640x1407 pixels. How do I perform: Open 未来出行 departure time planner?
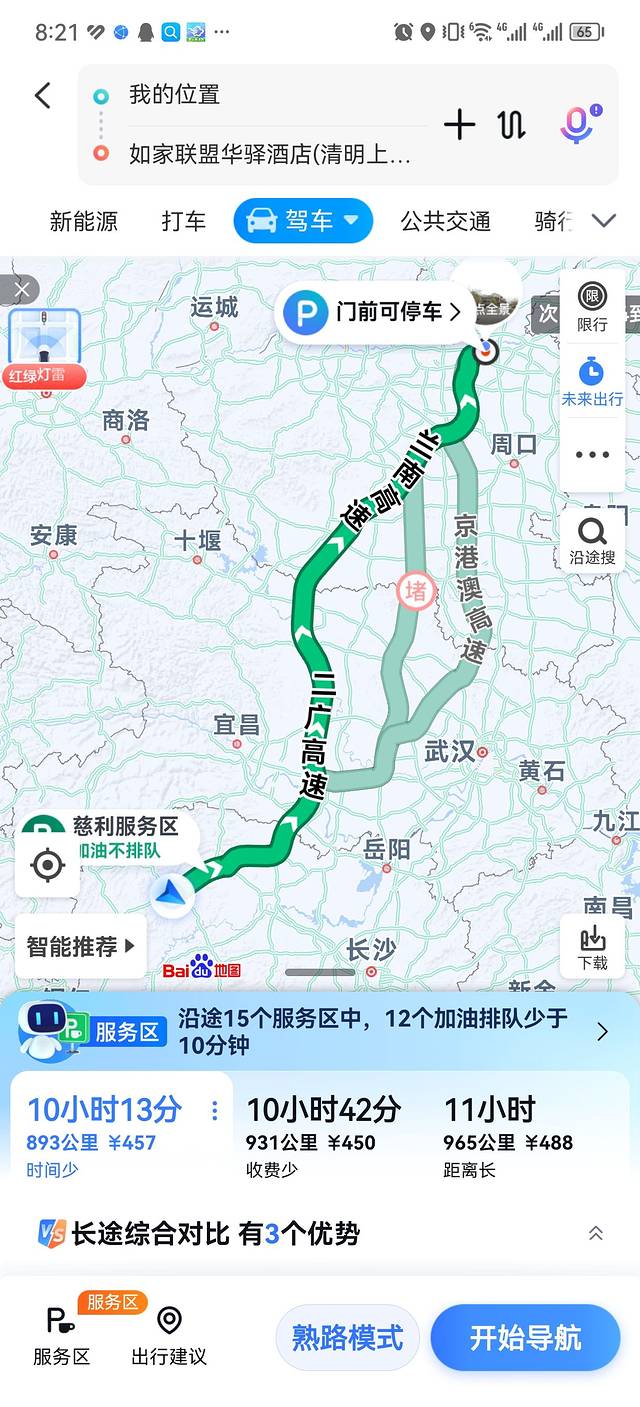(x=592, y=382)
